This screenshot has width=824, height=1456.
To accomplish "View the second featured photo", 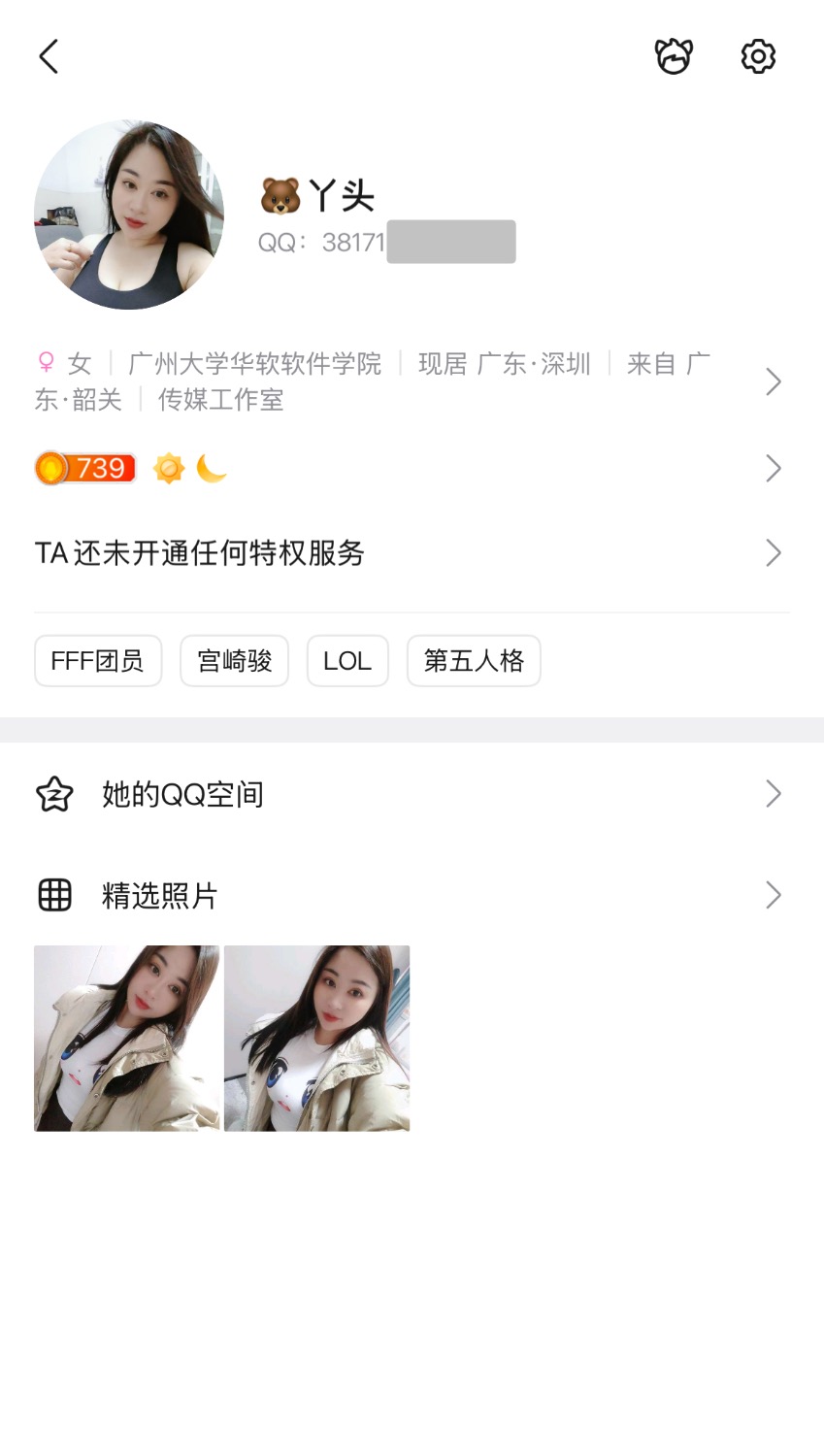I will [317, 1039].
